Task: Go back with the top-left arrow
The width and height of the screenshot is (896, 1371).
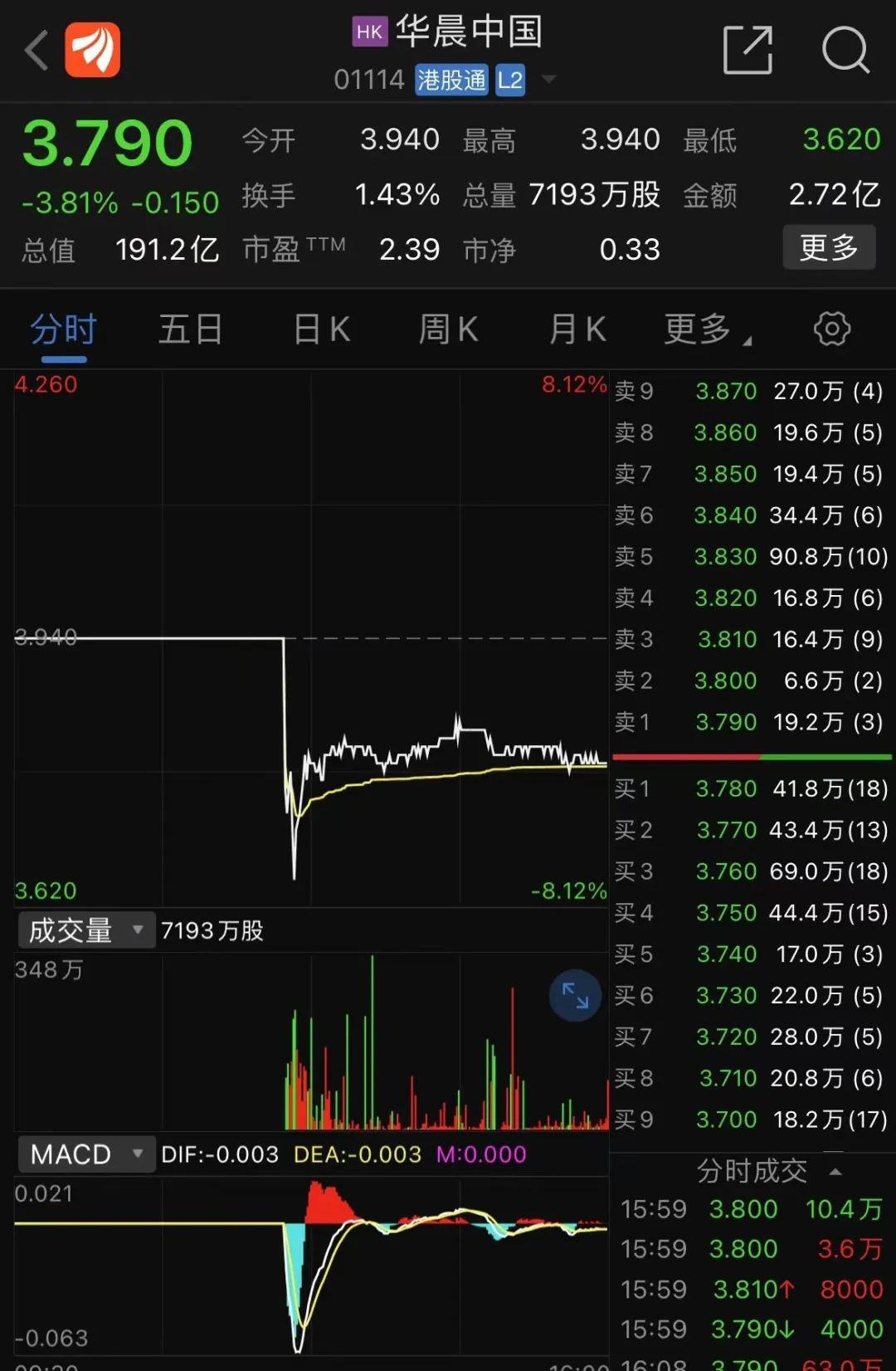Action: coord(37,50)
